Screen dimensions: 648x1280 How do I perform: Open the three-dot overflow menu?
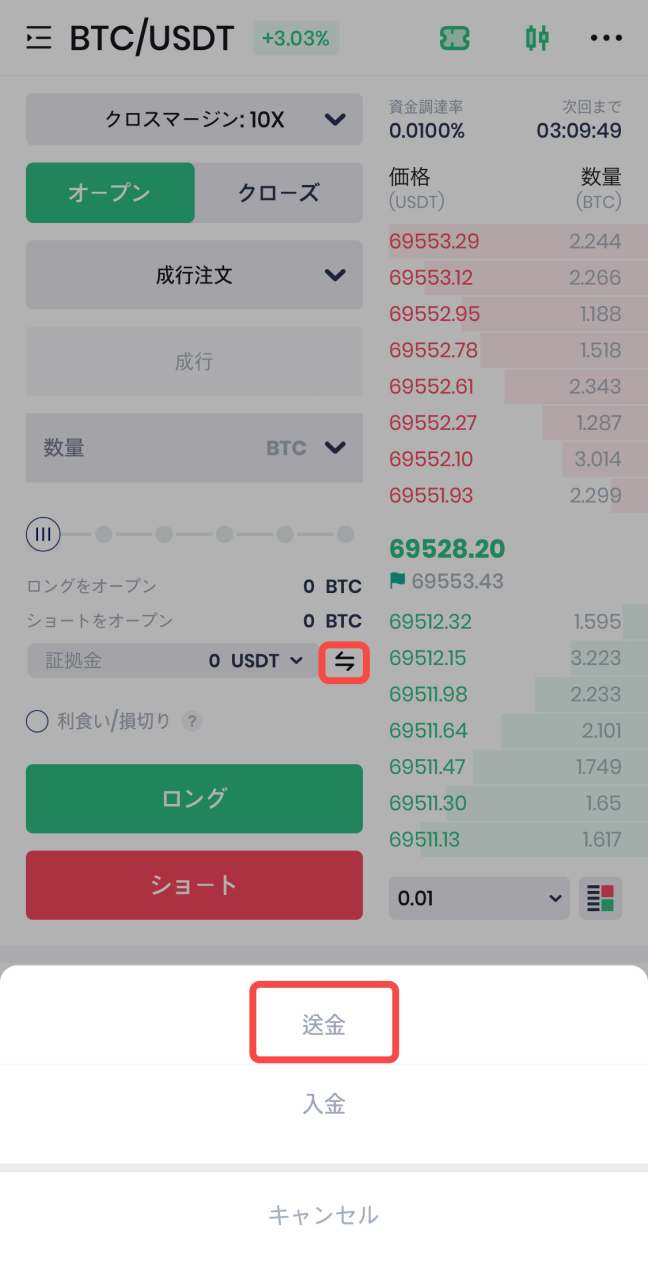(606, 39)
